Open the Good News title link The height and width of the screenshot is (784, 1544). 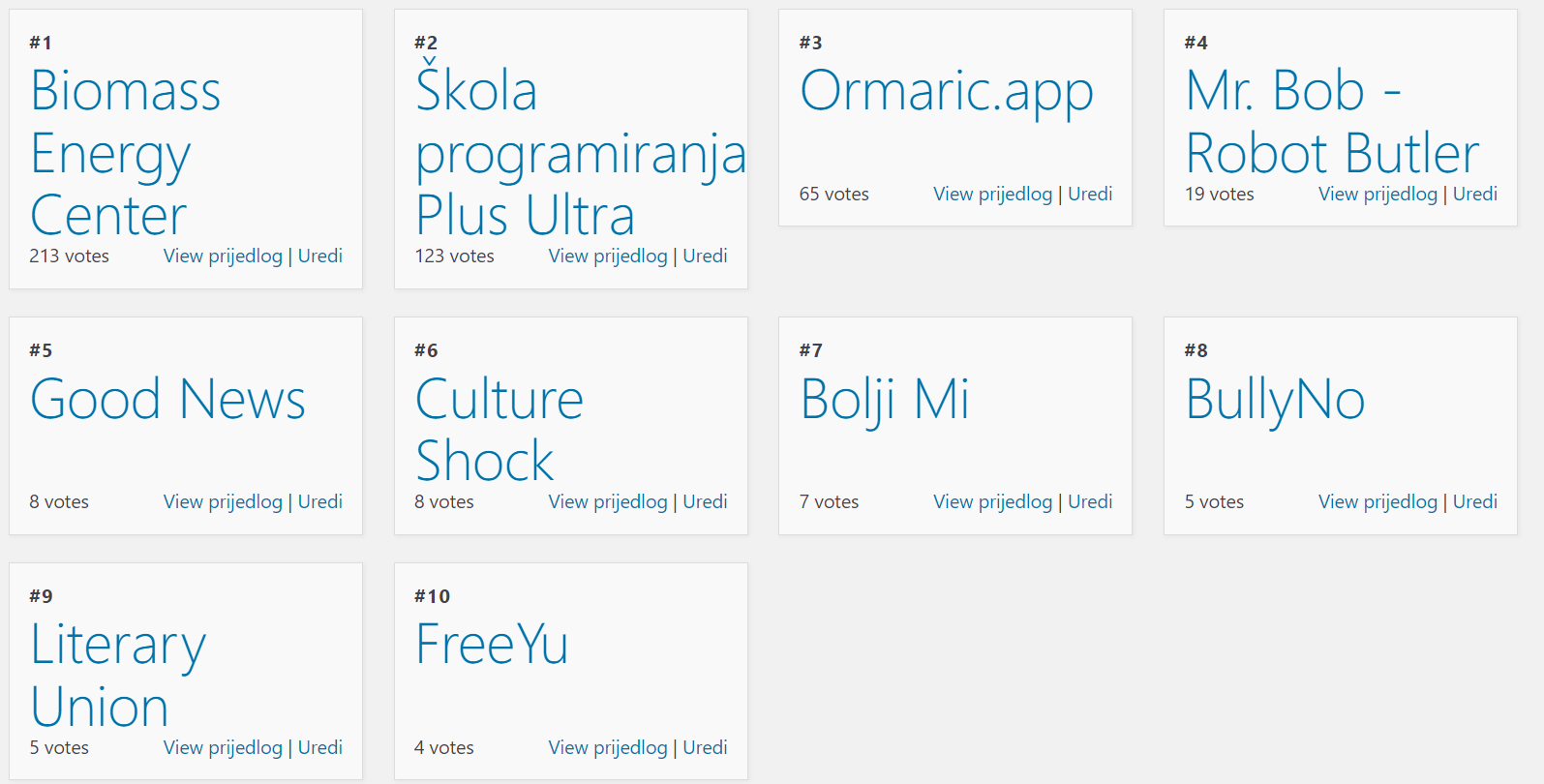click(167, 400)
